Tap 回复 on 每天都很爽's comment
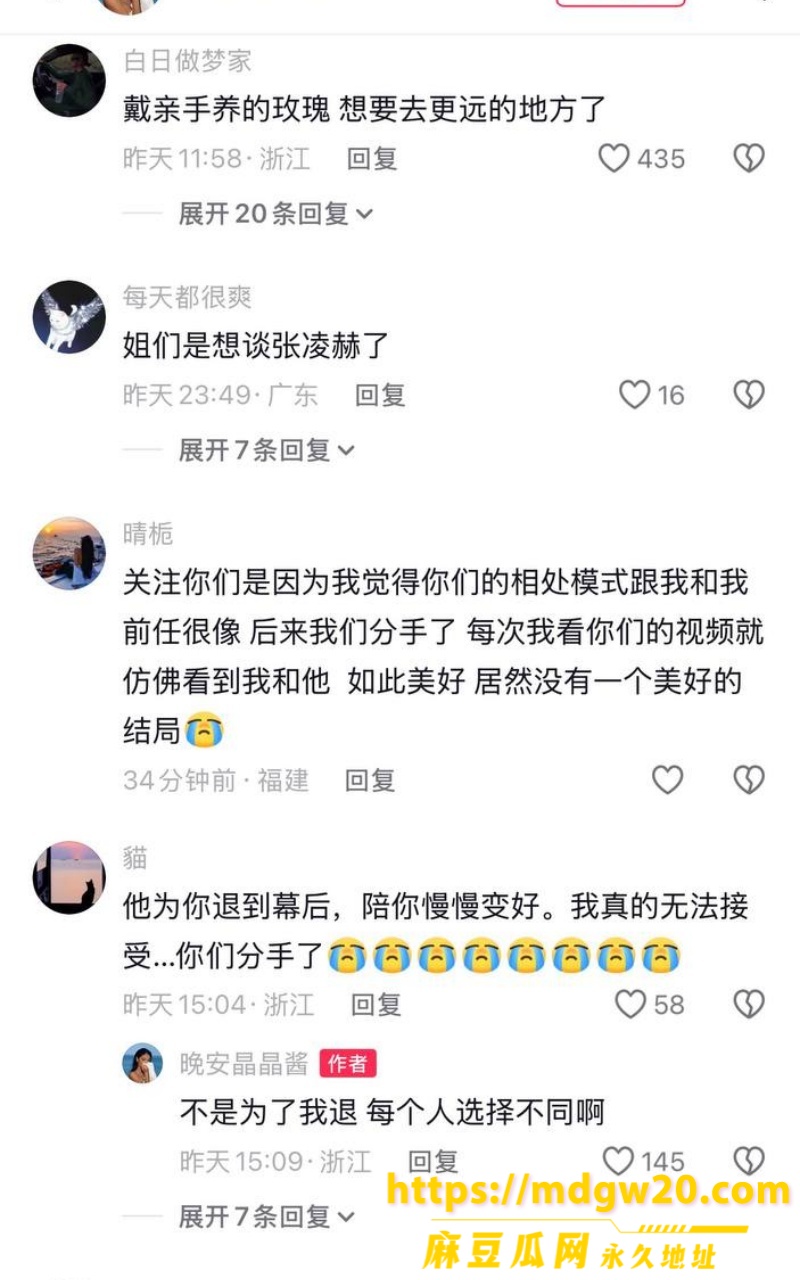800x1280 pixels. coord(380,395)
